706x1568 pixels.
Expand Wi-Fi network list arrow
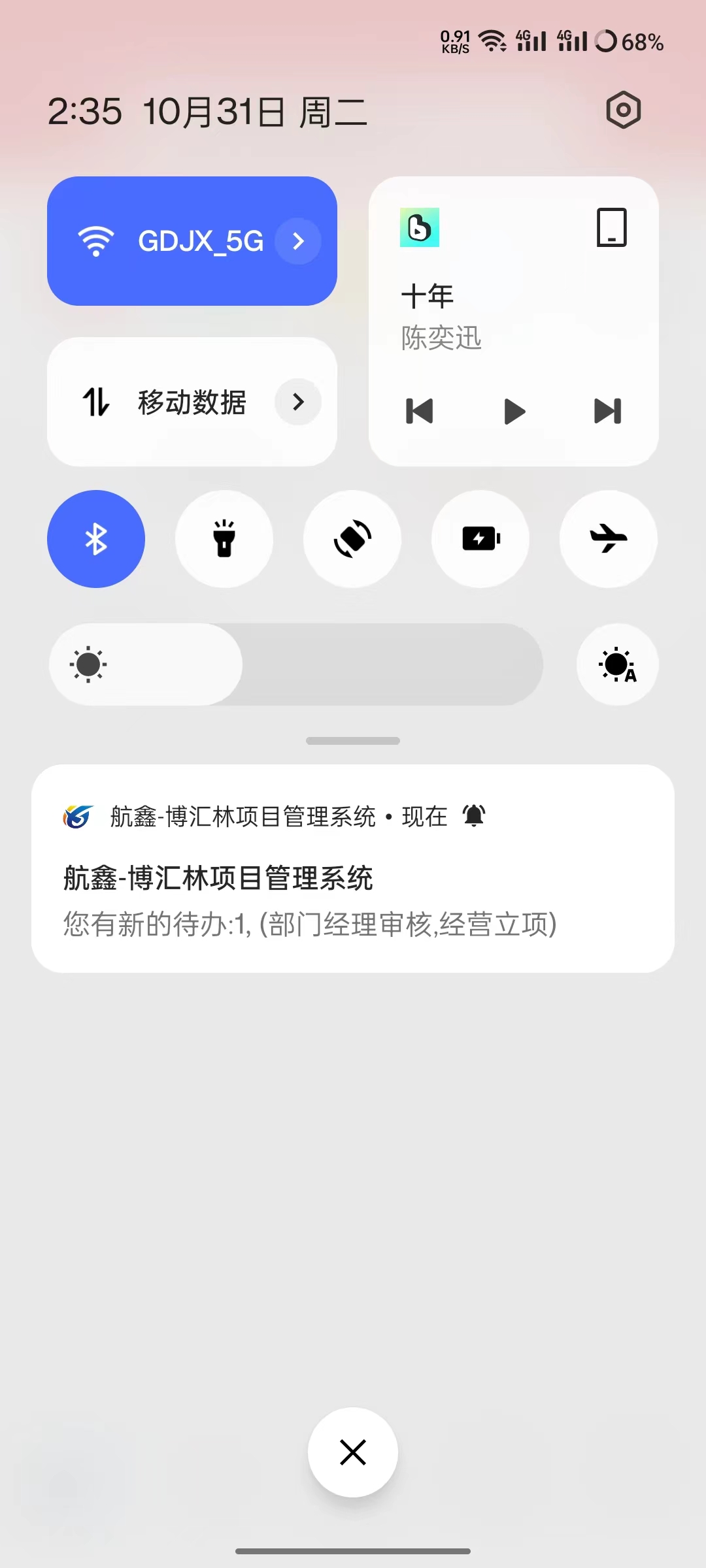coord(298,241)
